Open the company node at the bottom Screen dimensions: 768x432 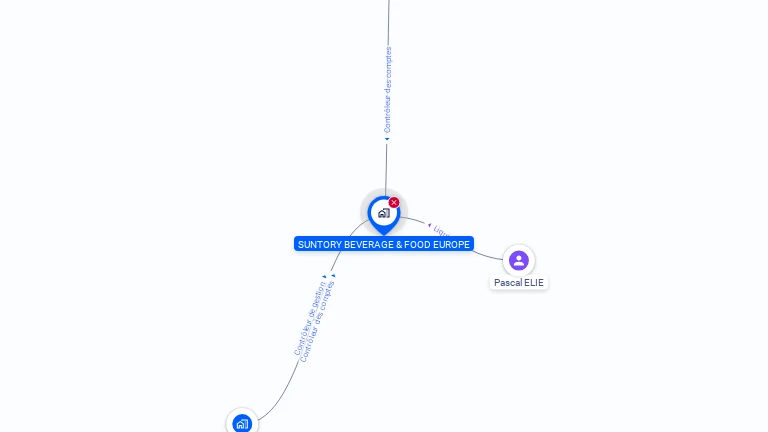click(x=242, y=423)
